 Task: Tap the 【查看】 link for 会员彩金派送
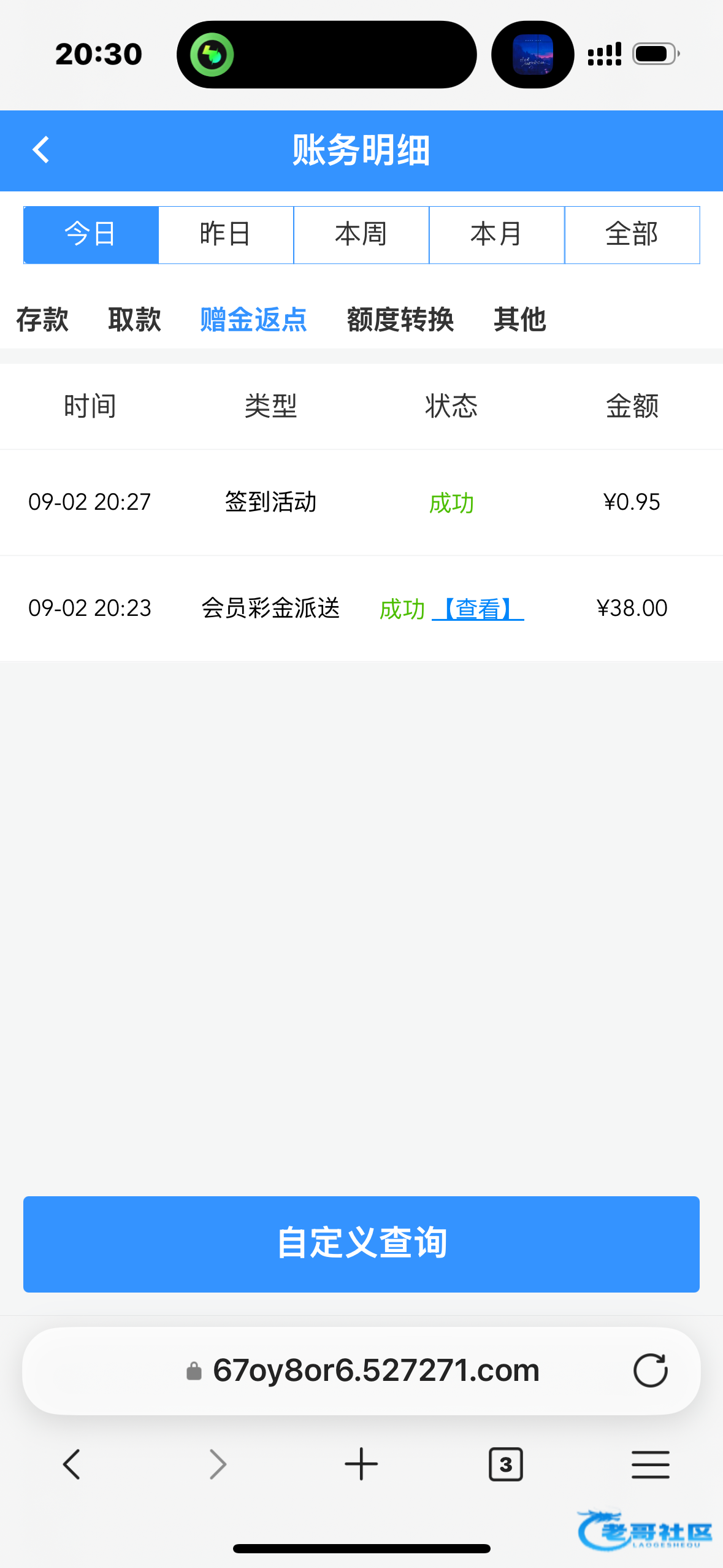click(x=478, y=609)
